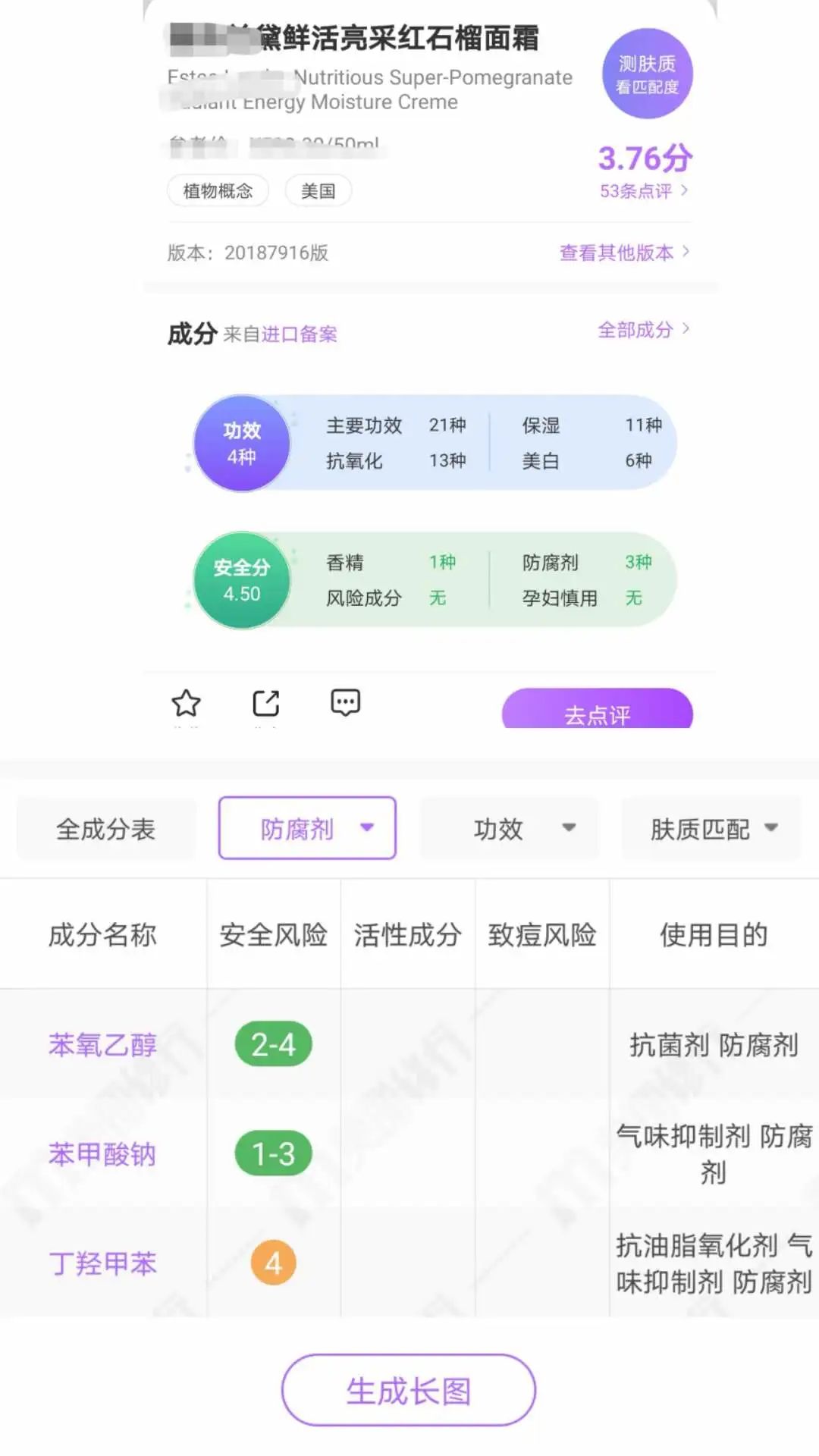This screenshot has width=819, height=1456.
Task: Select the 美国 country tag
Action: (x=318, y=191)
